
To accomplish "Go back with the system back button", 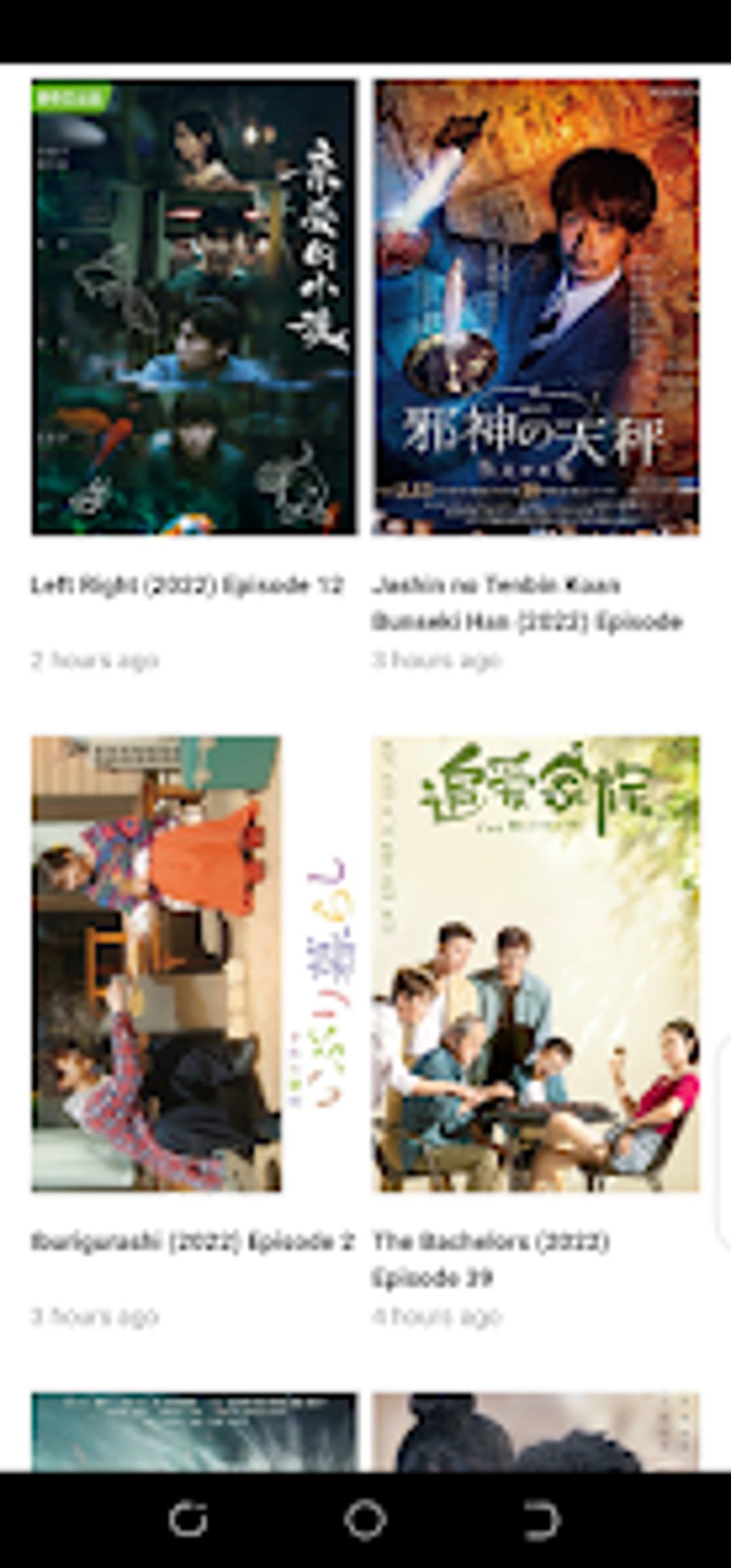I will tap(541, 1519).
